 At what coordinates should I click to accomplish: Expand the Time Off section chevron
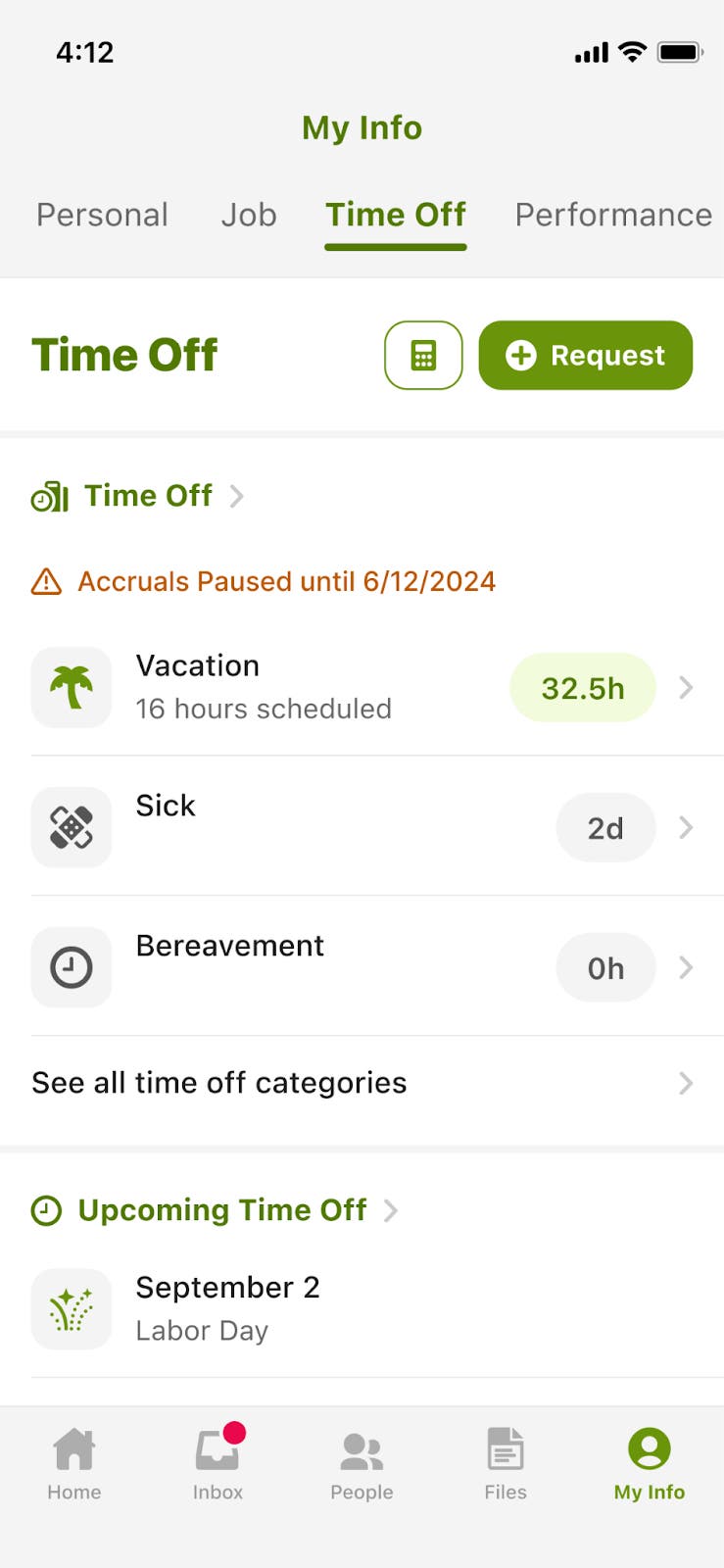point(236,497)
